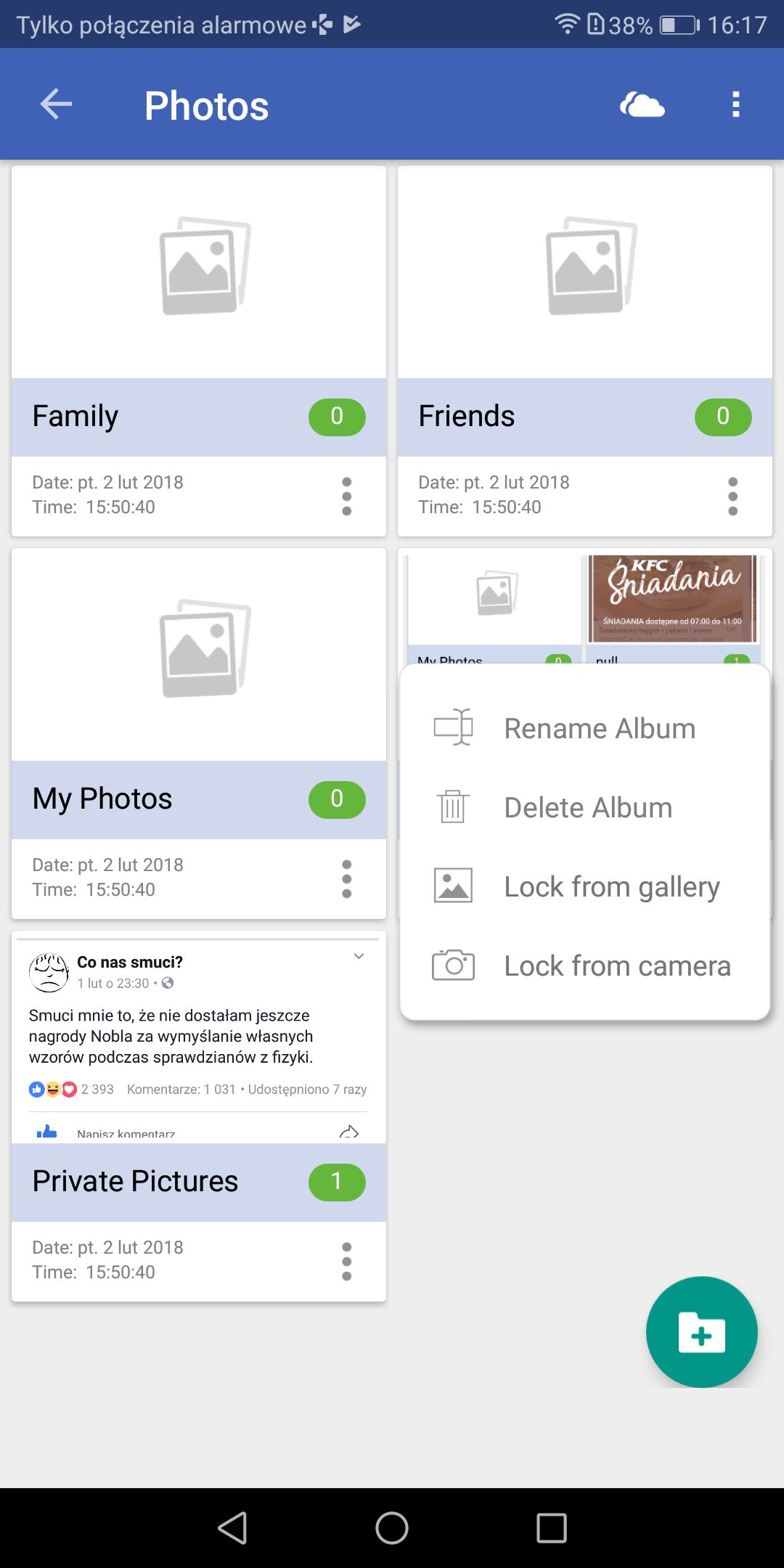Go to the system home screen
Screen dimensions: 784x1568
pyautogui.click(x=392, y=1527)
